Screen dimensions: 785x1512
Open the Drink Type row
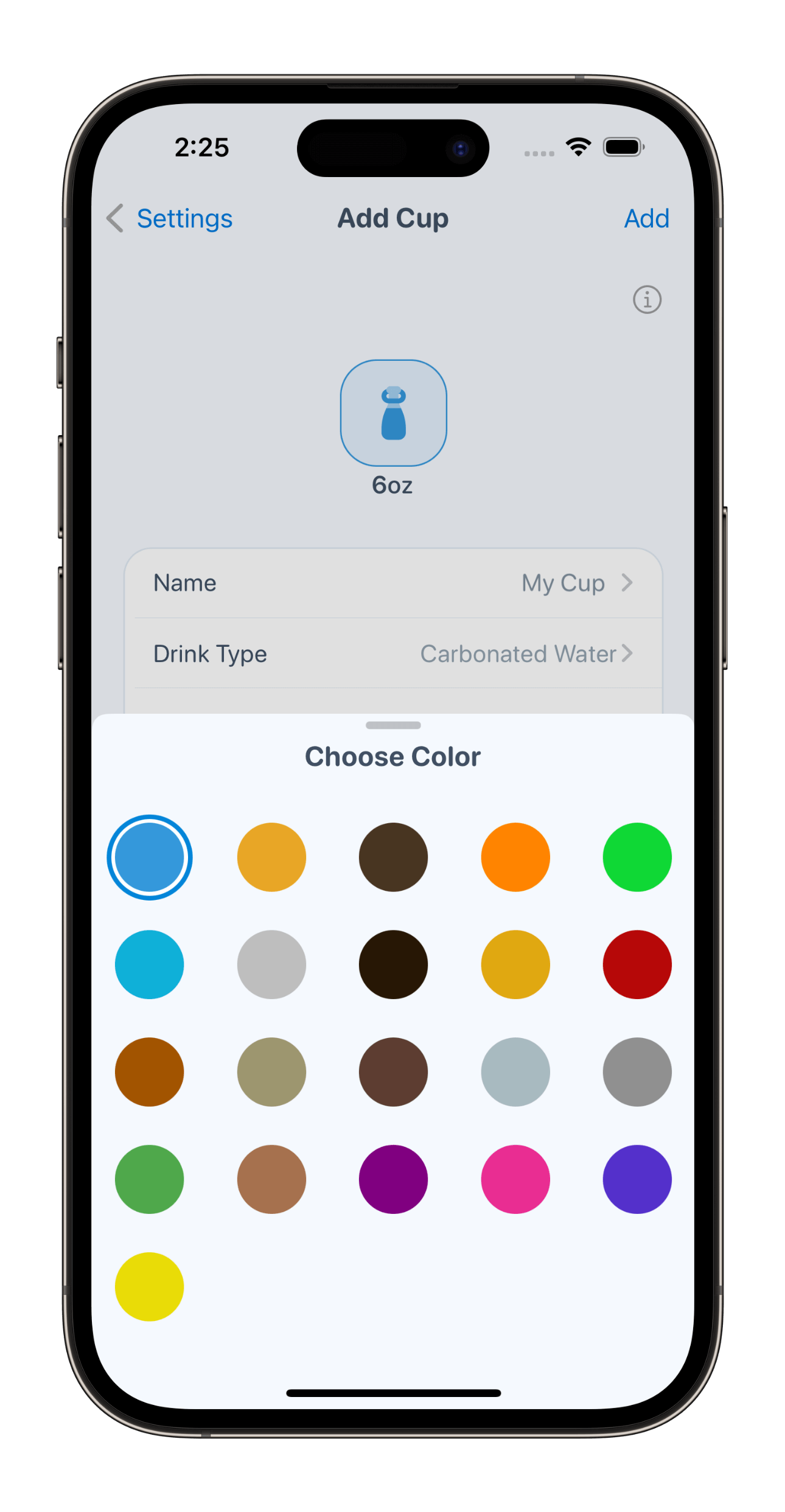(393, 653)
